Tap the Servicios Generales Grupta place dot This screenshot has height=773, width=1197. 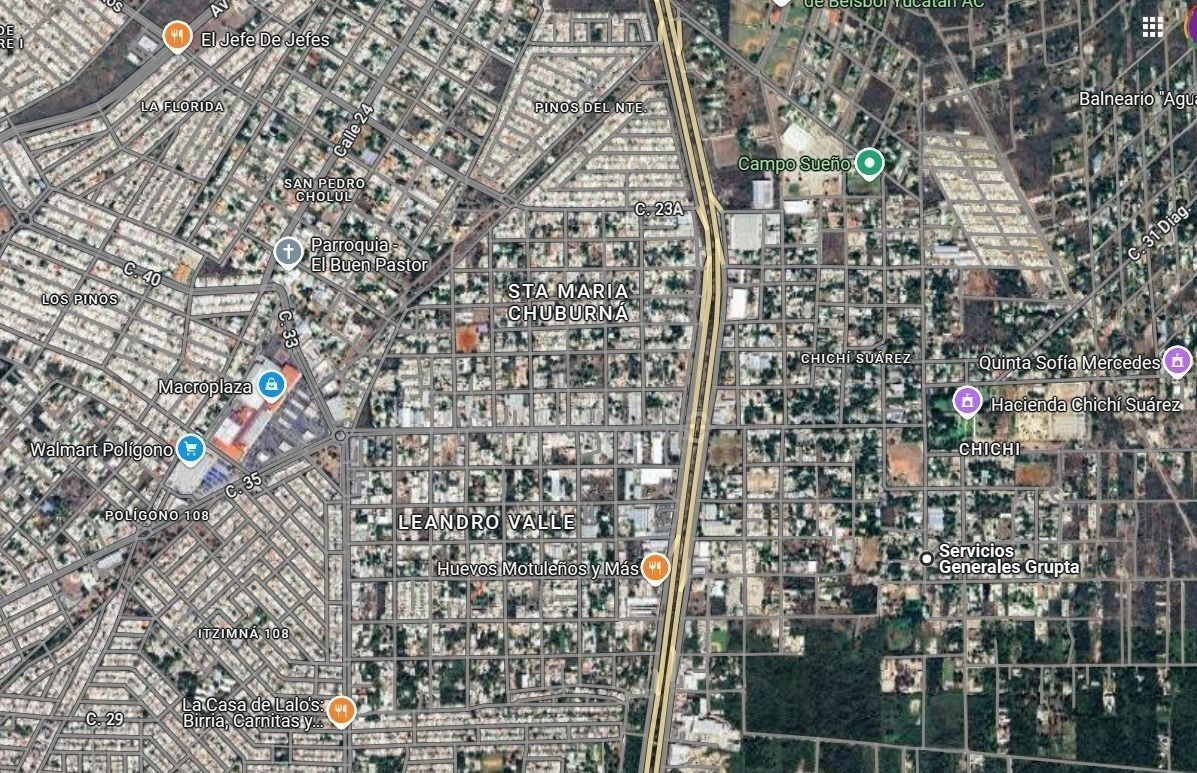pos(927,558)
